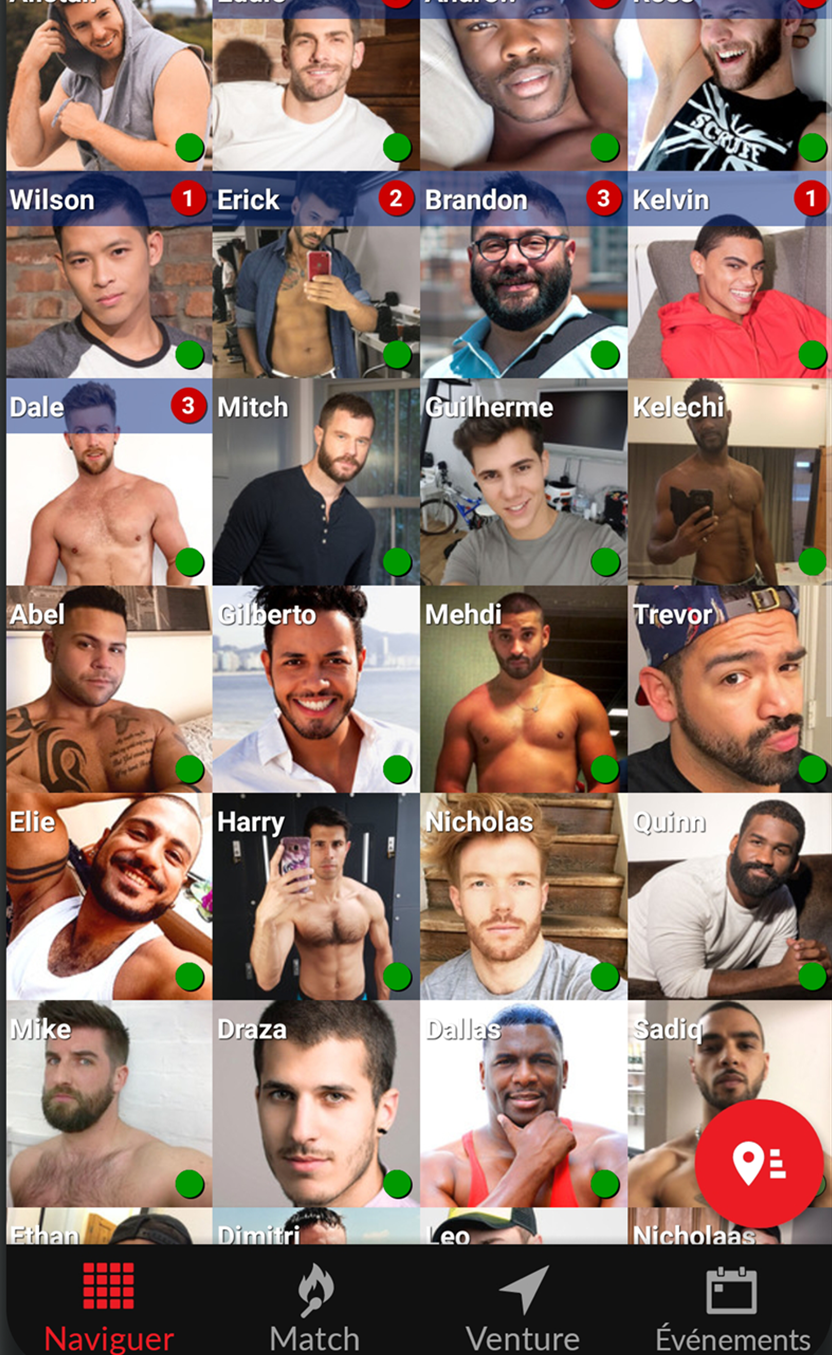
Task: View Quinn's profile
Action: 730,897
